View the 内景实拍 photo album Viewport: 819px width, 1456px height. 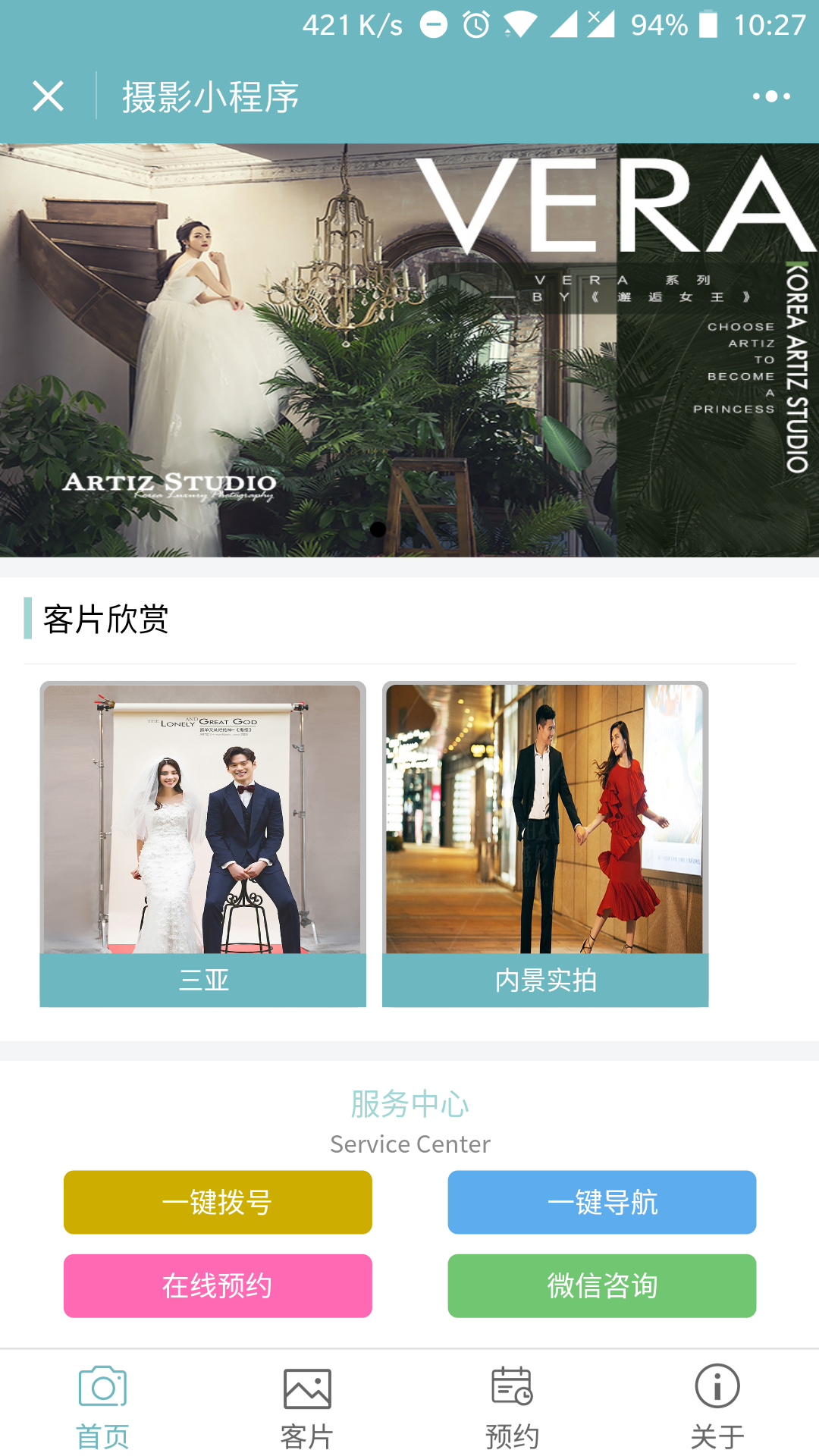coord(545,843)
